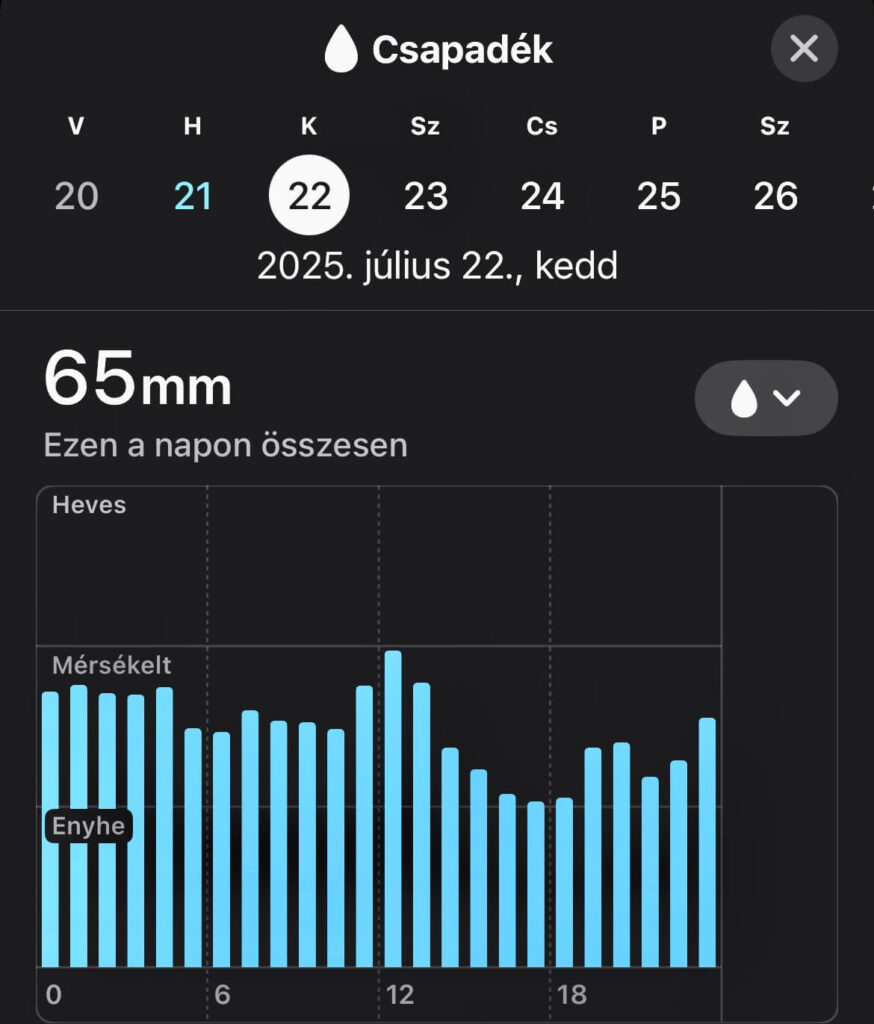Viewport: 874px width, 1024px height.
Task: Switch to Monday the 21st
Action: click(x=193, y=196)
